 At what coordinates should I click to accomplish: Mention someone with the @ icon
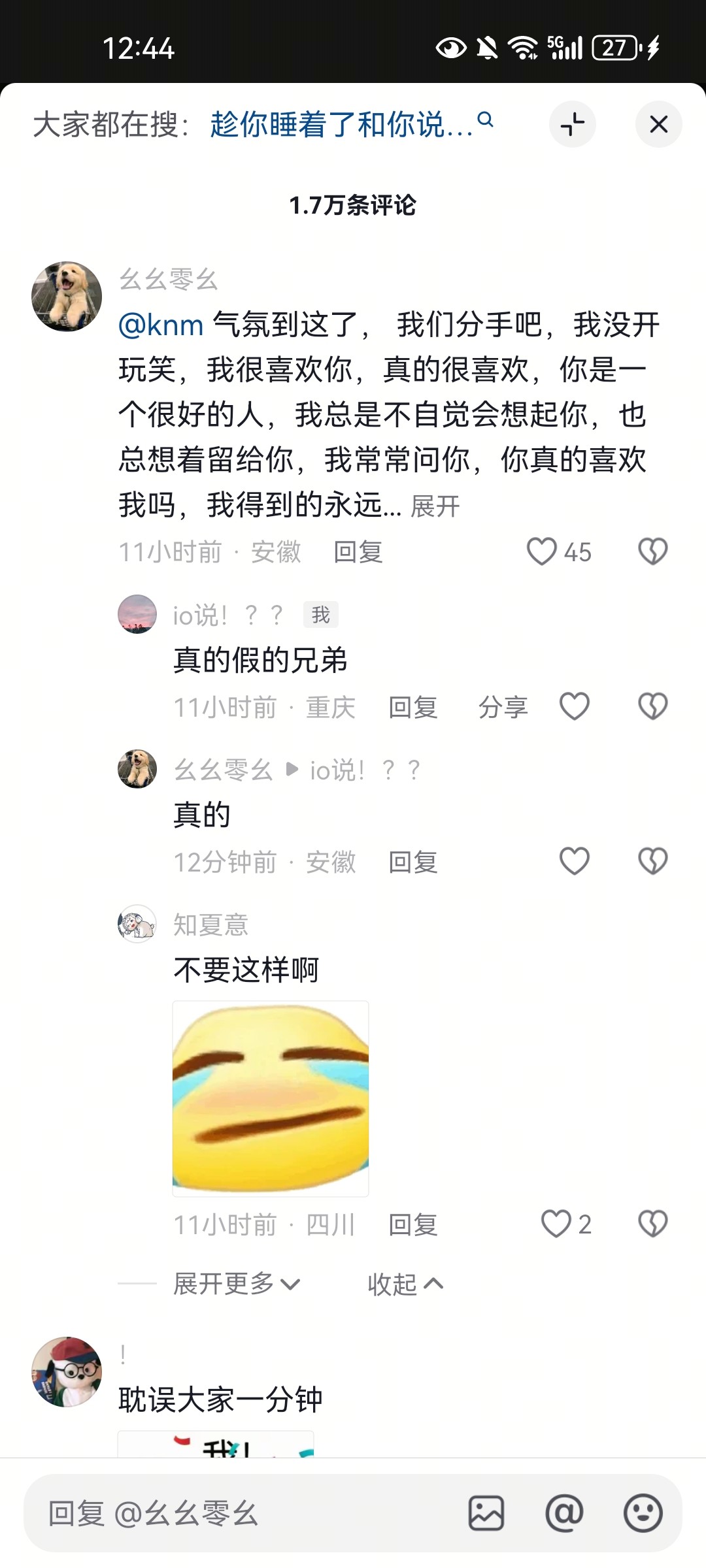pyautogui.click(x=564, y=1513)
